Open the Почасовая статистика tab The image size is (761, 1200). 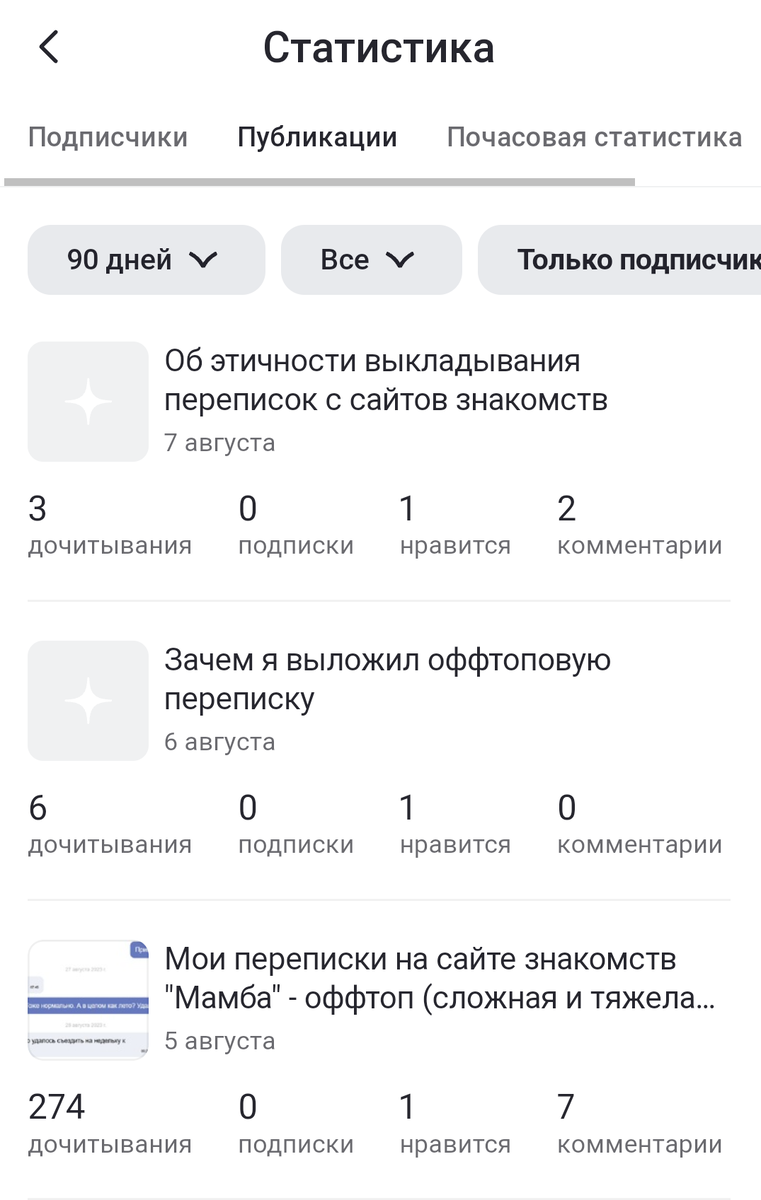(x=594, y=137)
